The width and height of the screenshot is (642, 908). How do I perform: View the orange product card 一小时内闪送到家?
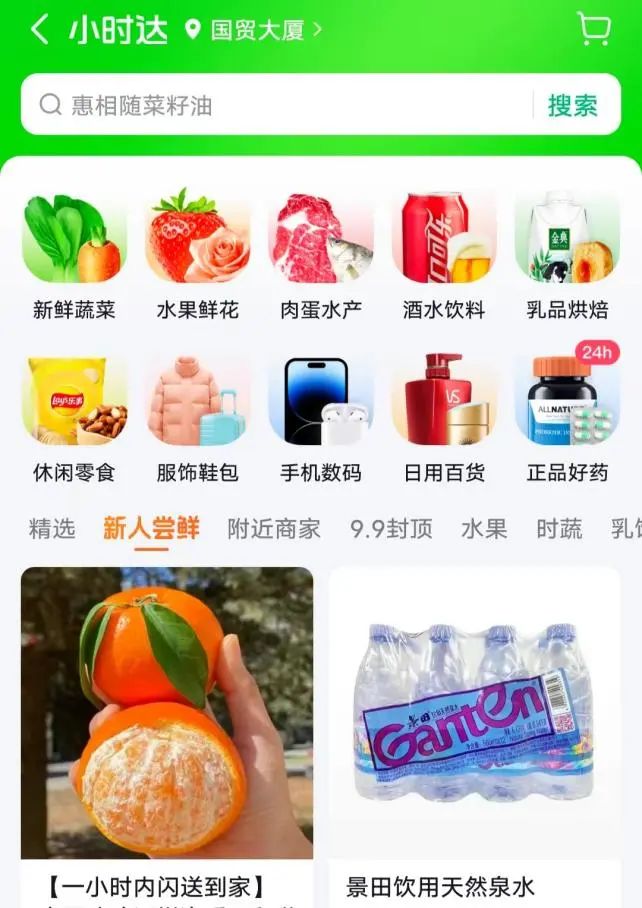[167, 730]
